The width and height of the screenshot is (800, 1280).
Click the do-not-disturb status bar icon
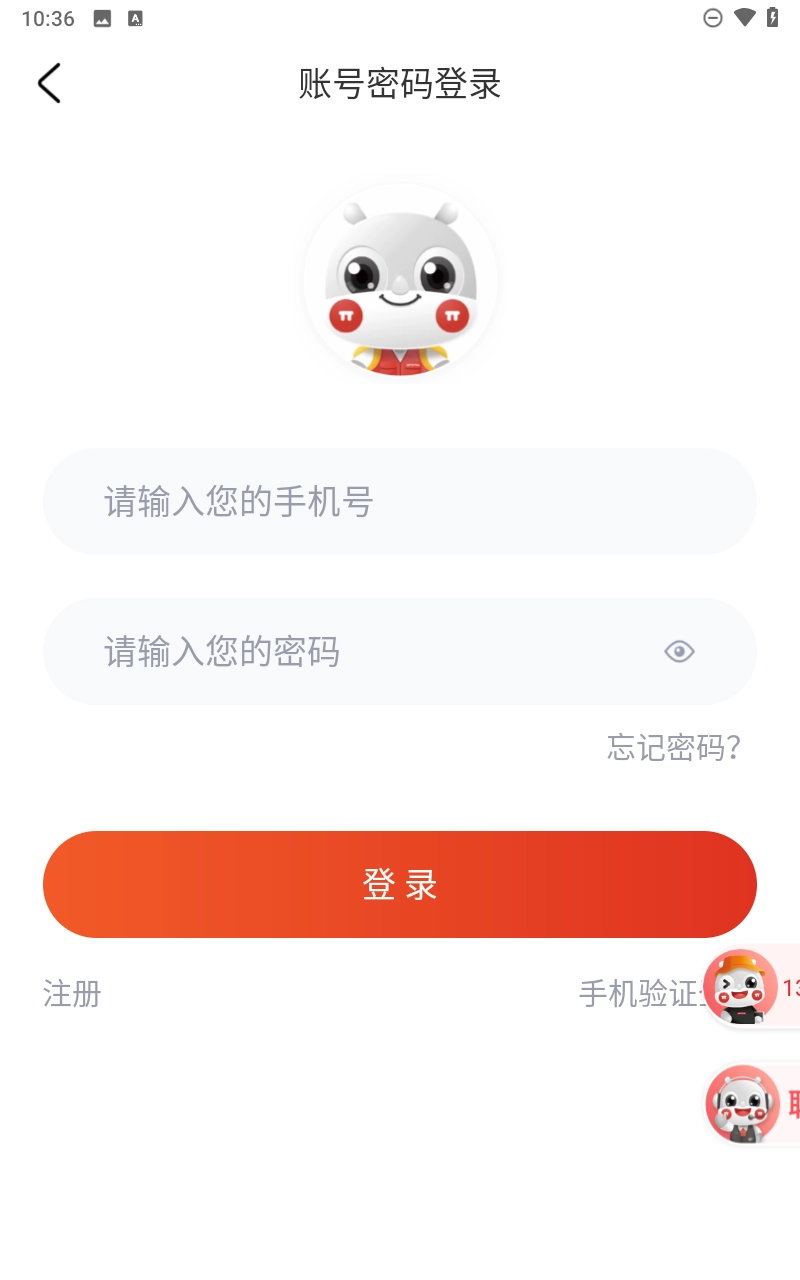coord(713,17)
